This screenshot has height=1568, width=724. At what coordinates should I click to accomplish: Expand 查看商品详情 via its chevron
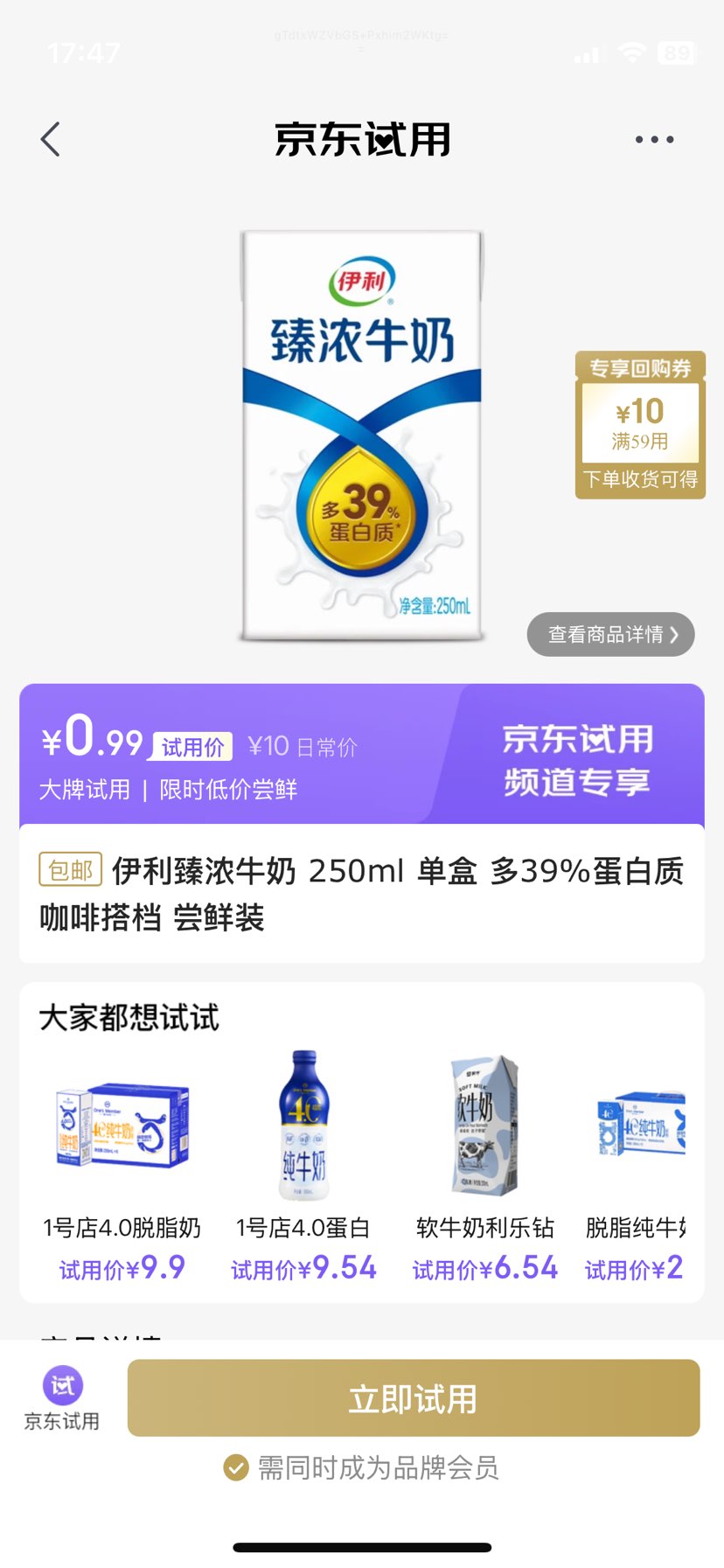610,634
